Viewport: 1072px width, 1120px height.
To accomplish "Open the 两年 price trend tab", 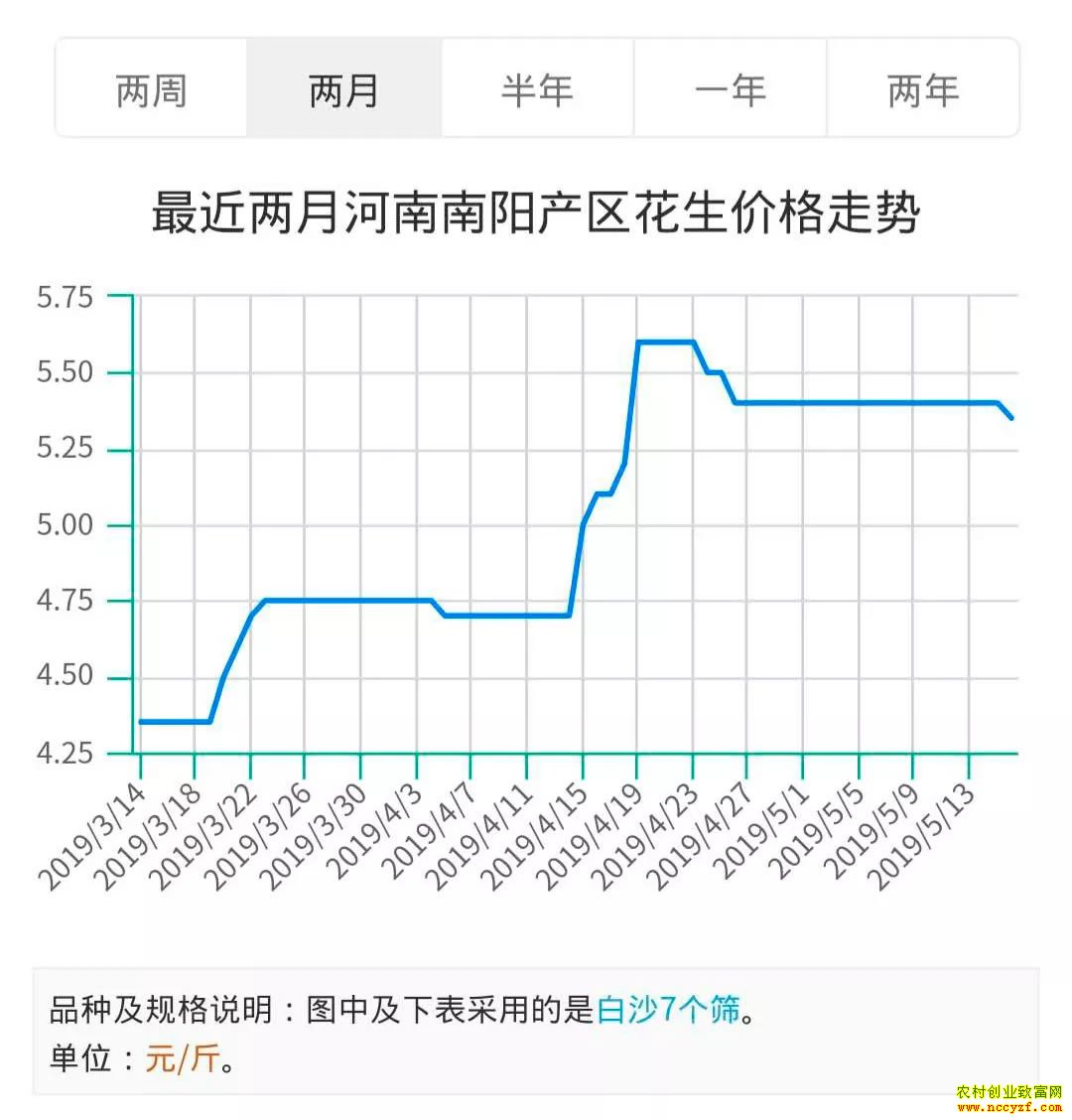I will click(923, 90).
